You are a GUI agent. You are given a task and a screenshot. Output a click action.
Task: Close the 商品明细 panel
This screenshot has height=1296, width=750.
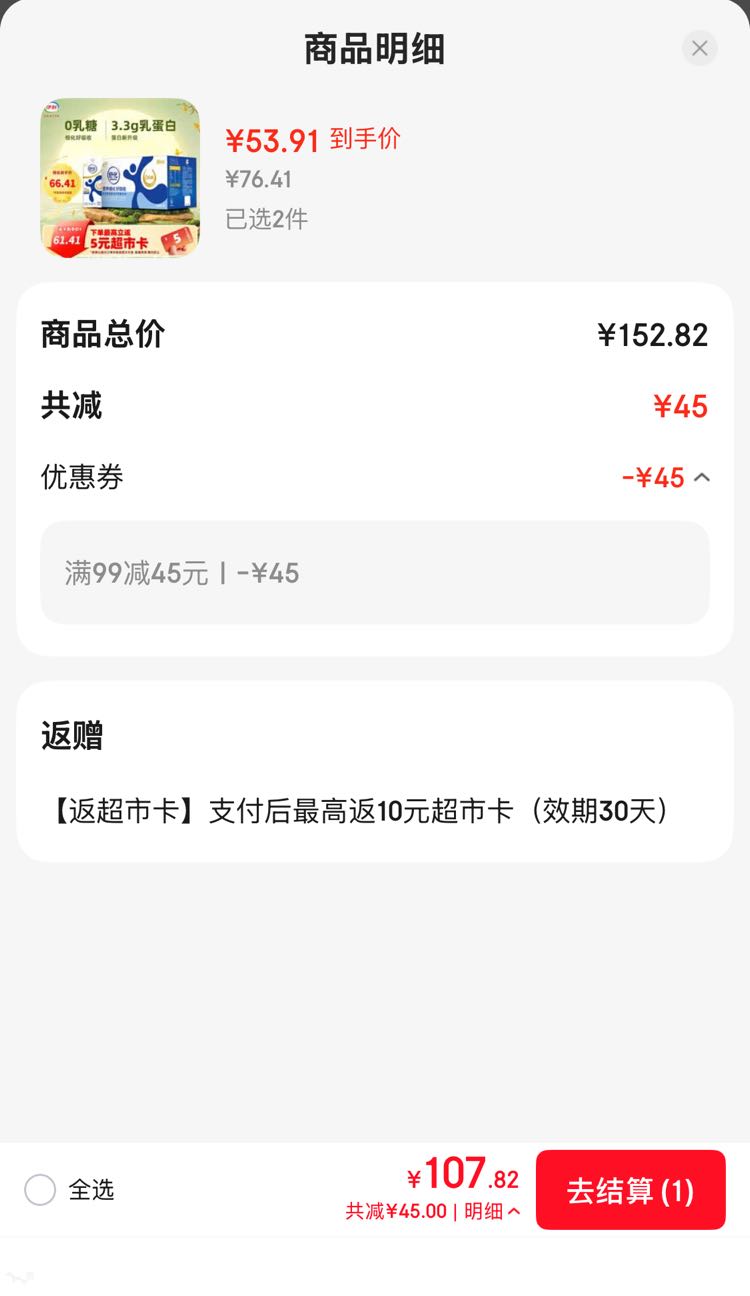coord(699,48)
